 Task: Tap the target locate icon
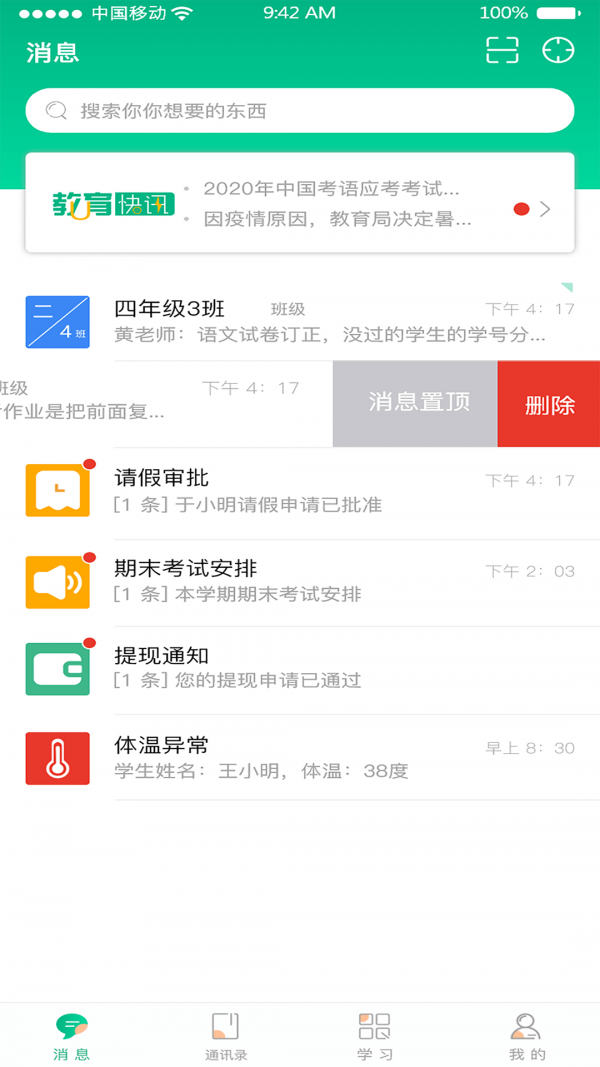coord(558,50)
